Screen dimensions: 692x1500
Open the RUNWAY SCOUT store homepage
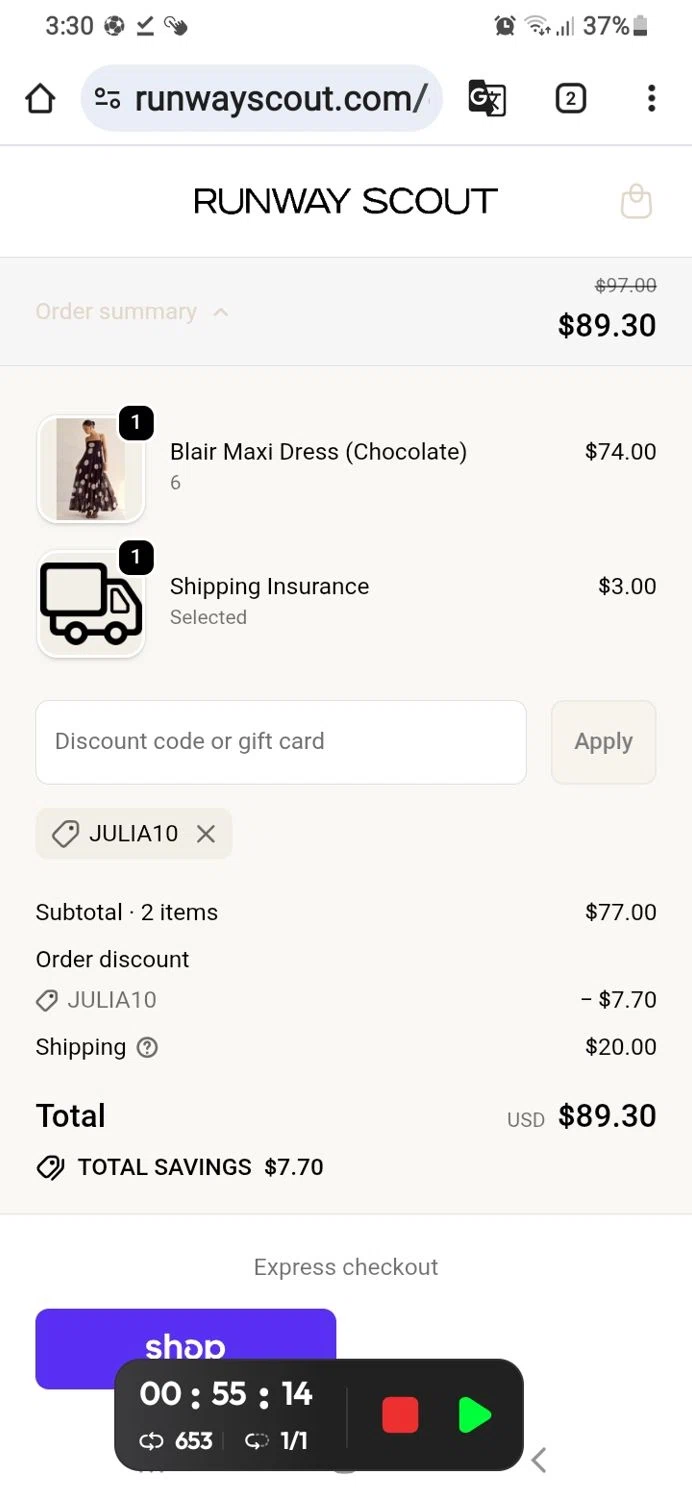345,202
